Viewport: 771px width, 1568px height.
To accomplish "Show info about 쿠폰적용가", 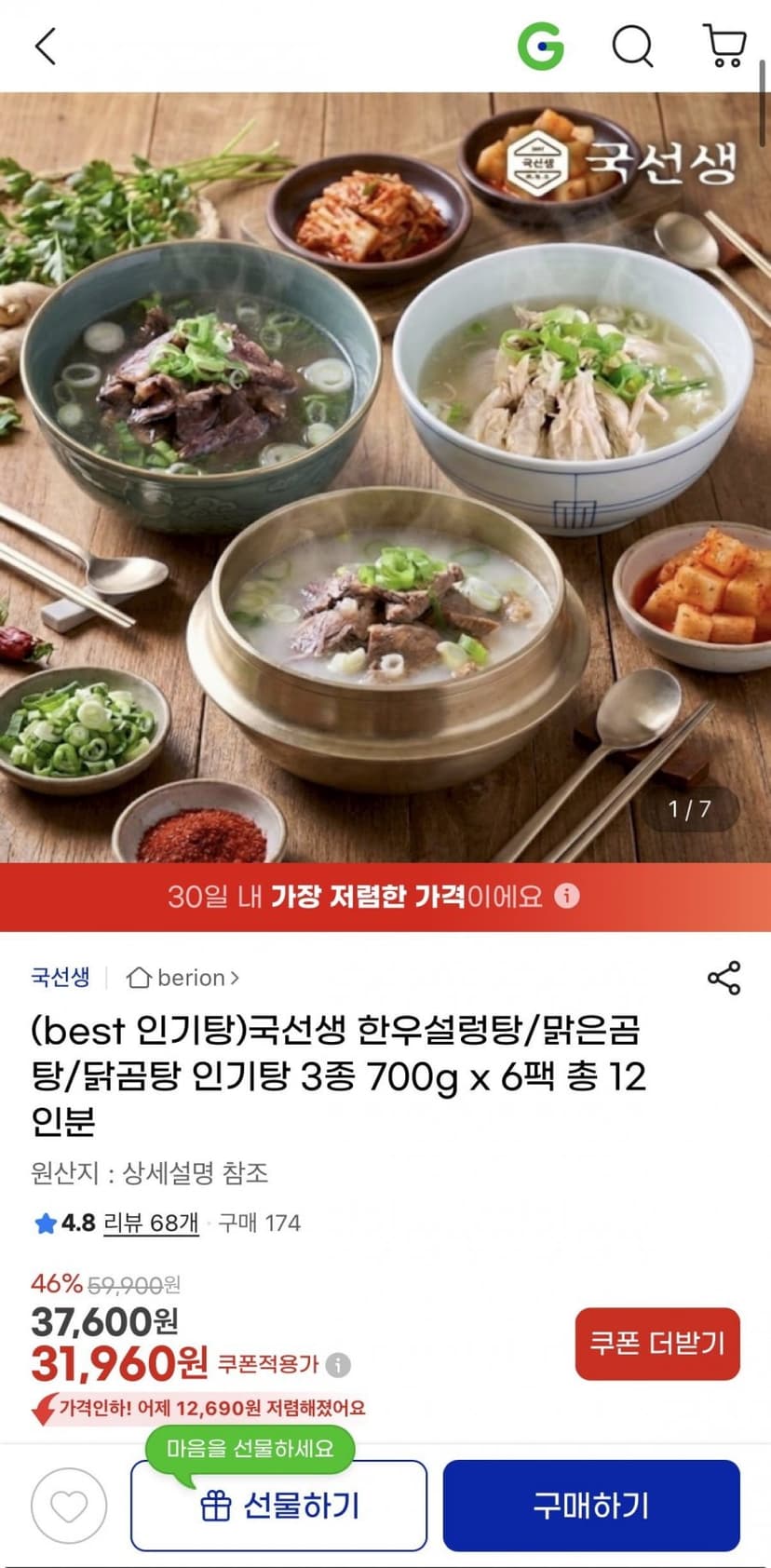I will (x=339, y=1365).
